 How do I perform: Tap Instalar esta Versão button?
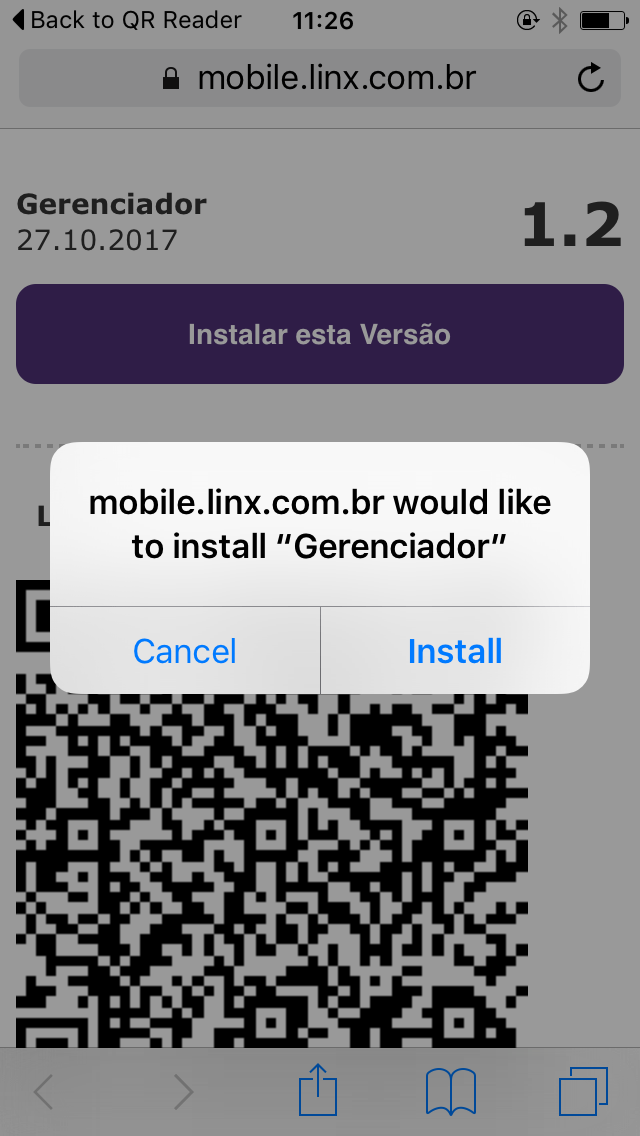click(320, 334)
